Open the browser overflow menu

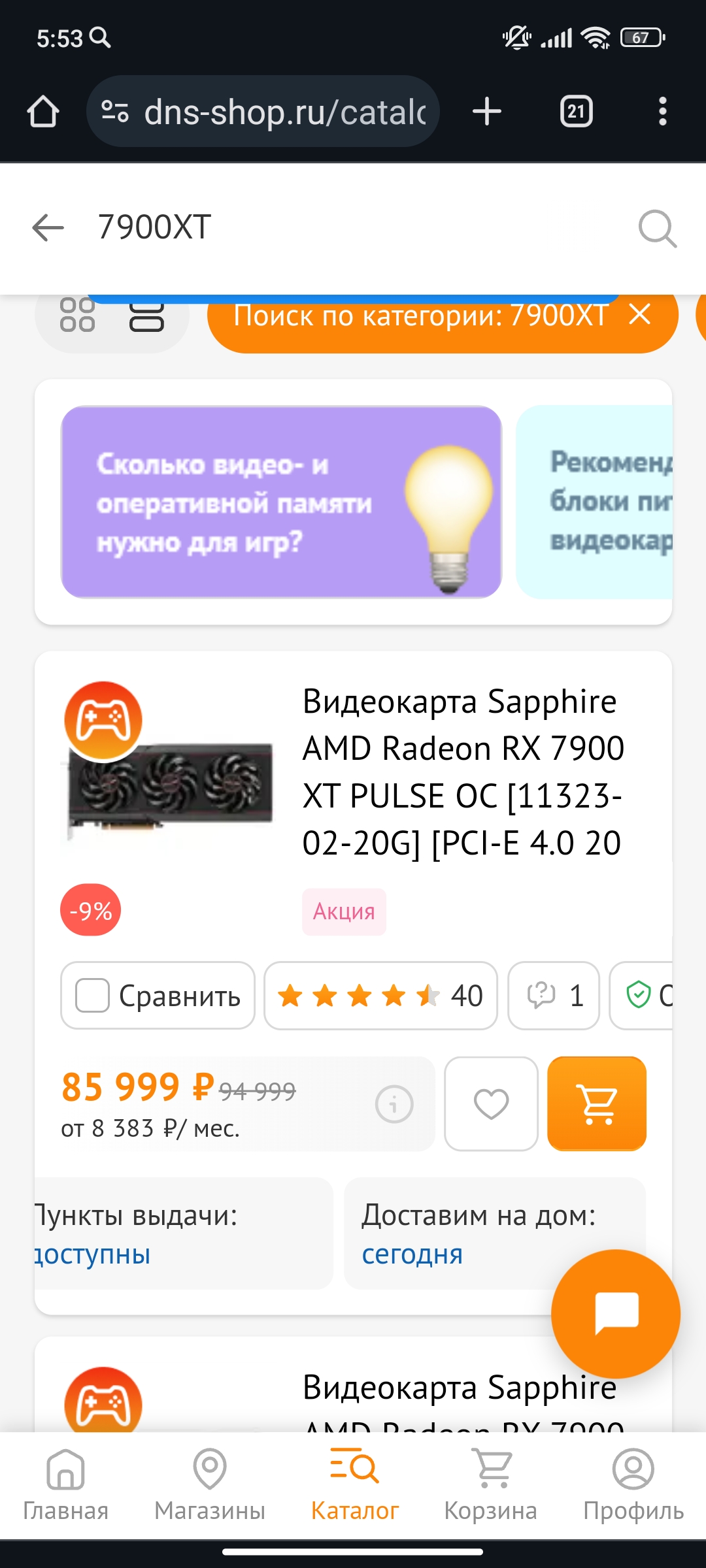(x=662, y=112)
